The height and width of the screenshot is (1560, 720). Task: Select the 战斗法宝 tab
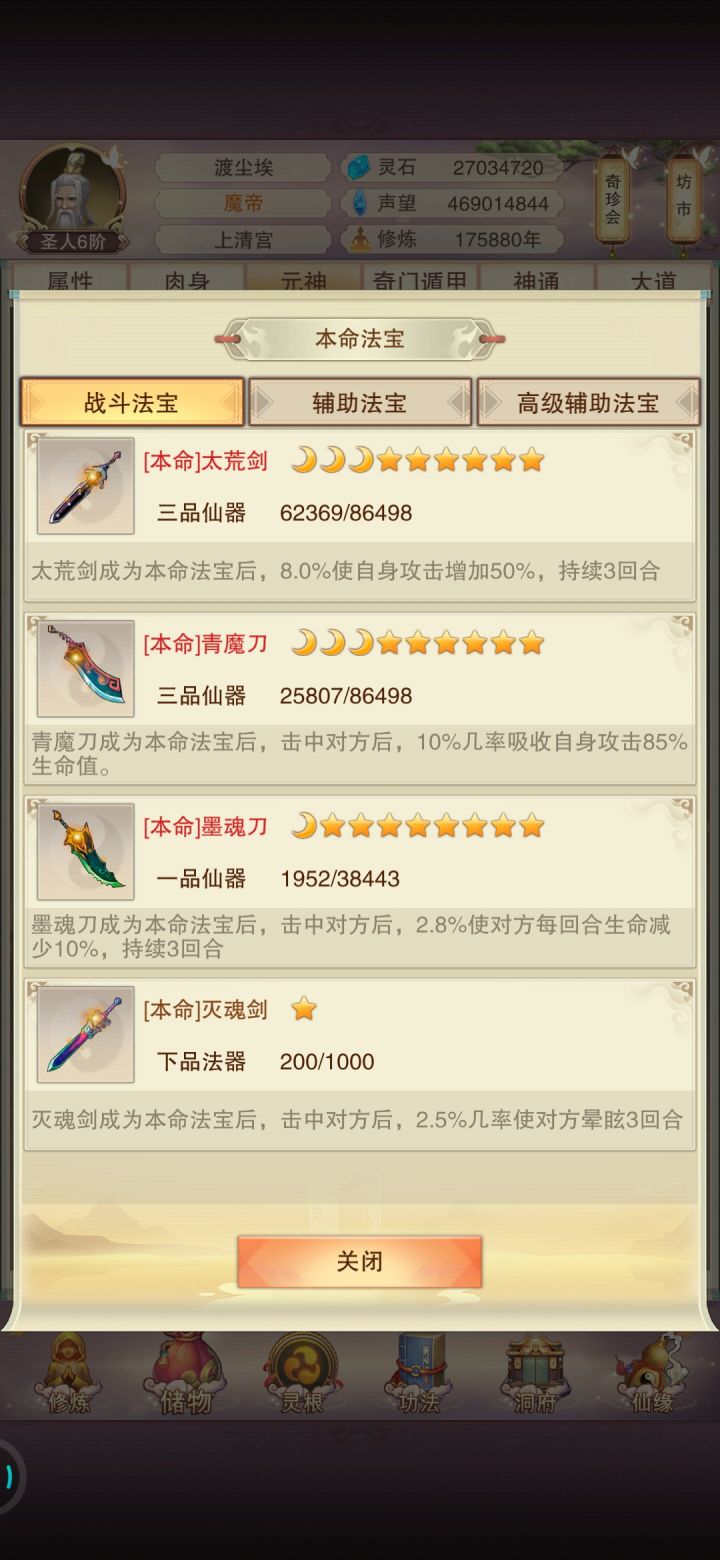(130, 400)
